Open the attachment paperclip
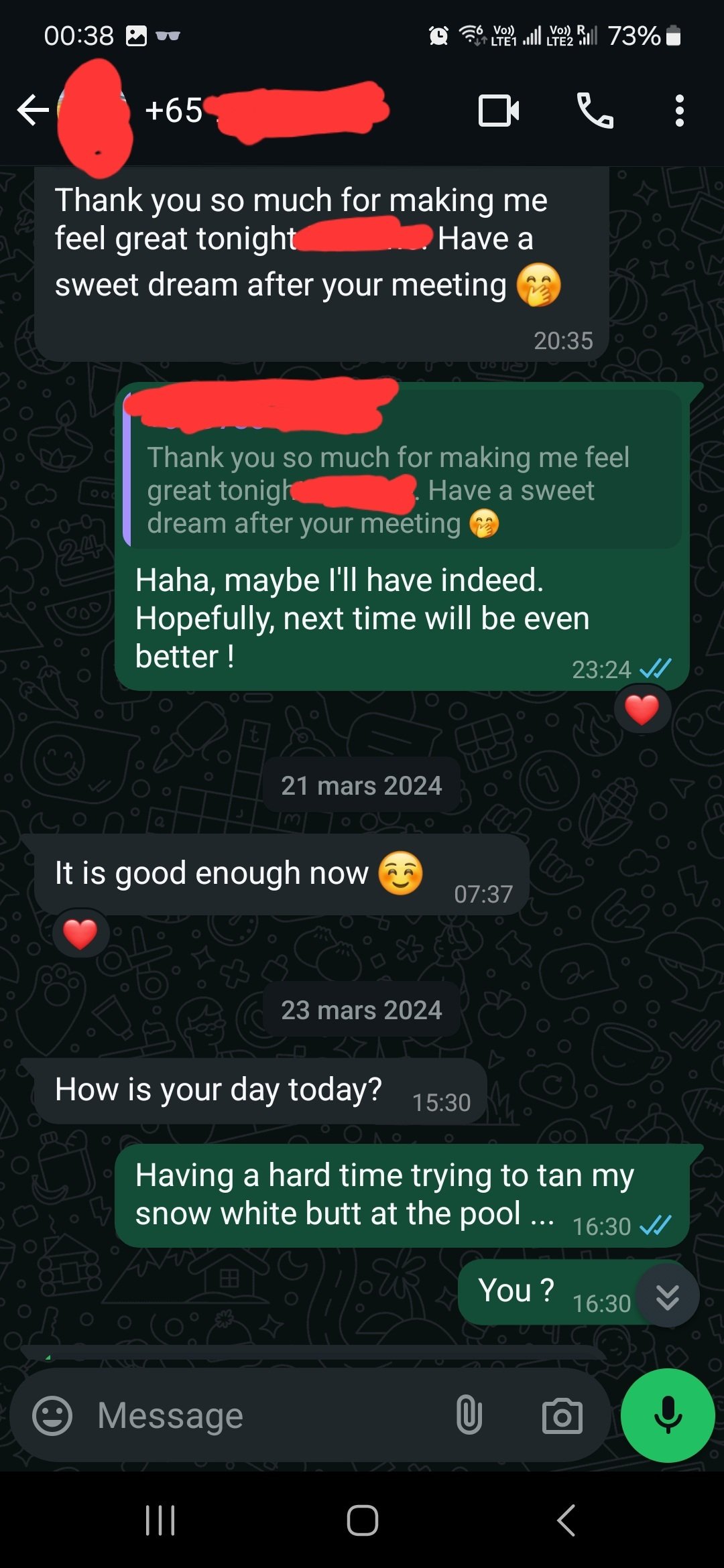The height and width of the screenshot is (1568, 724). click(x=469, y=1415)
